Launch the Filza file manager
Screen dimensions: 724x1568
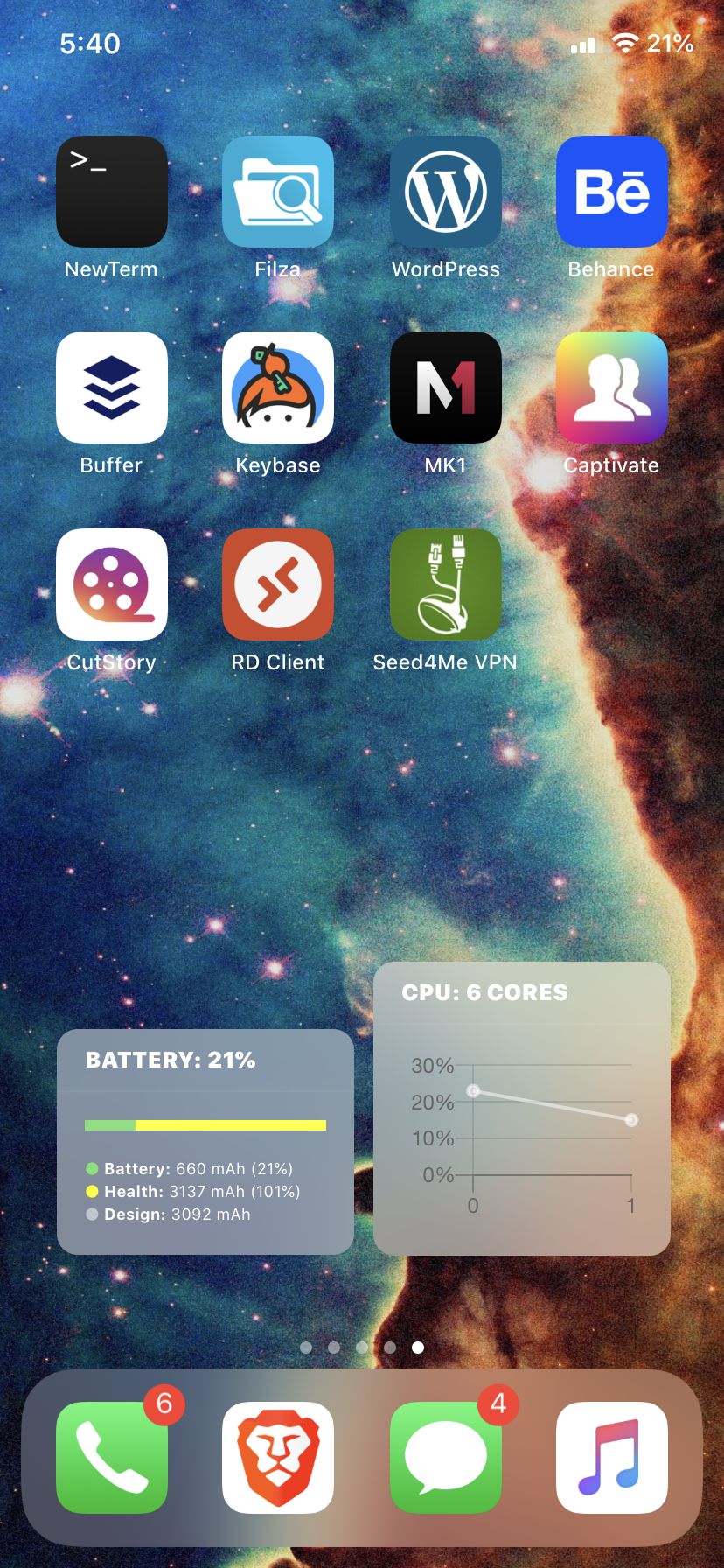(278, 192)
